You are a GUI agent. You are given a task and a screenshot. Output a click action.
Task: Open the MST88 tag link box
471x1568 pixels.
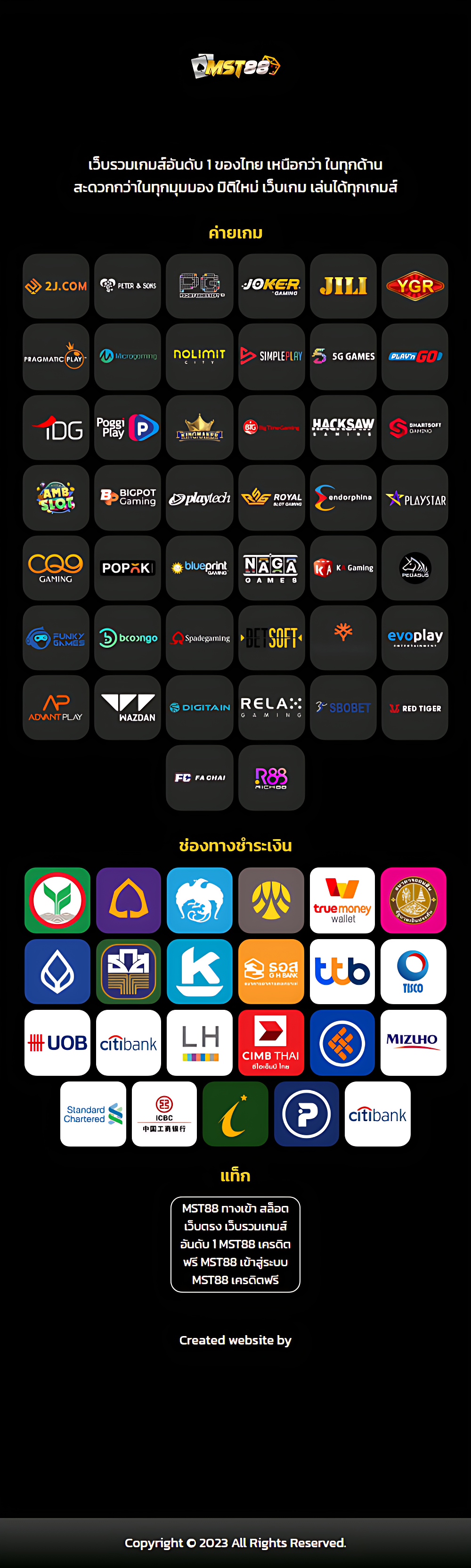pyautogui.click(x=235, y=1244)
